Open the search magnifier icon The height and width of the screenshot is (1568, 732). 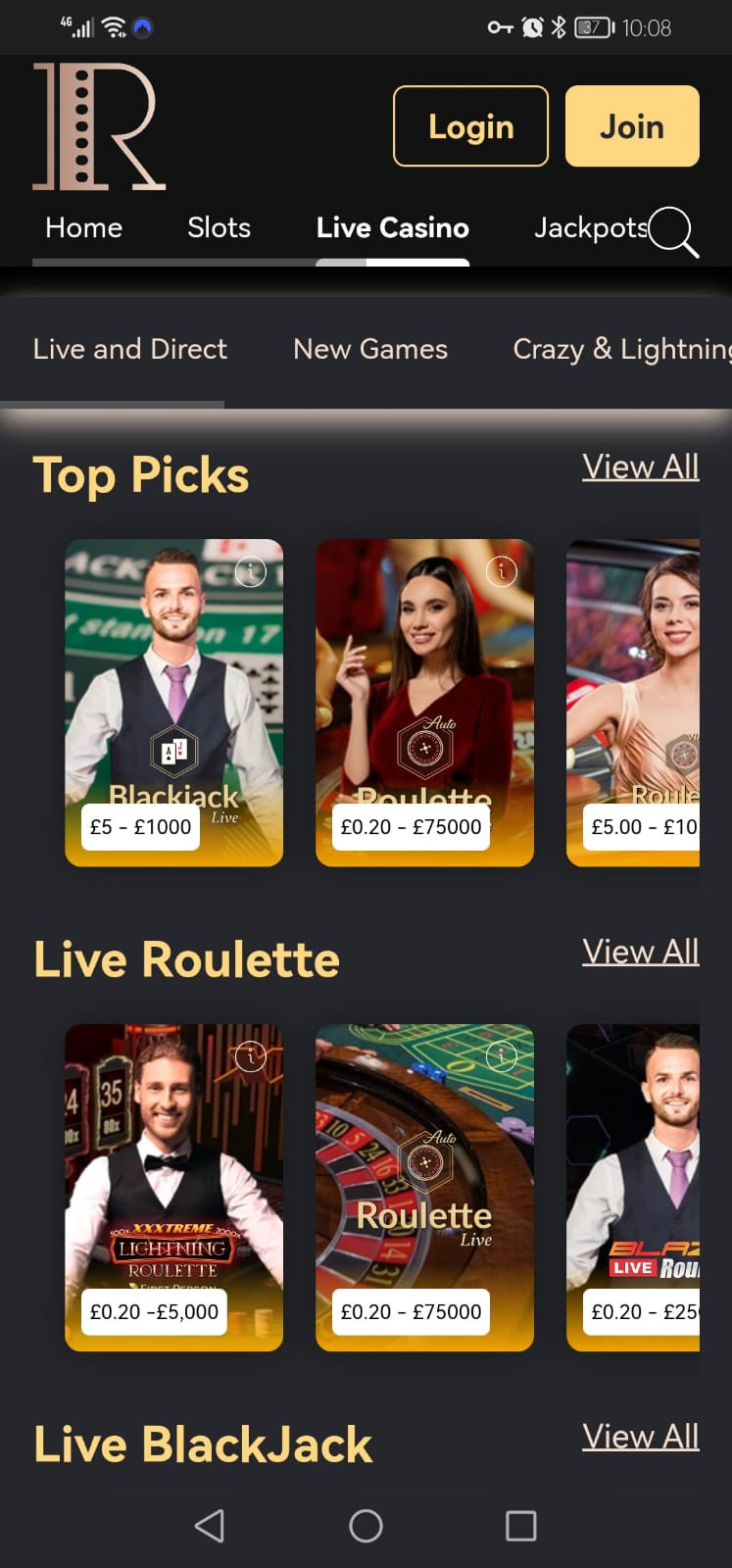[x=673, y=231]
